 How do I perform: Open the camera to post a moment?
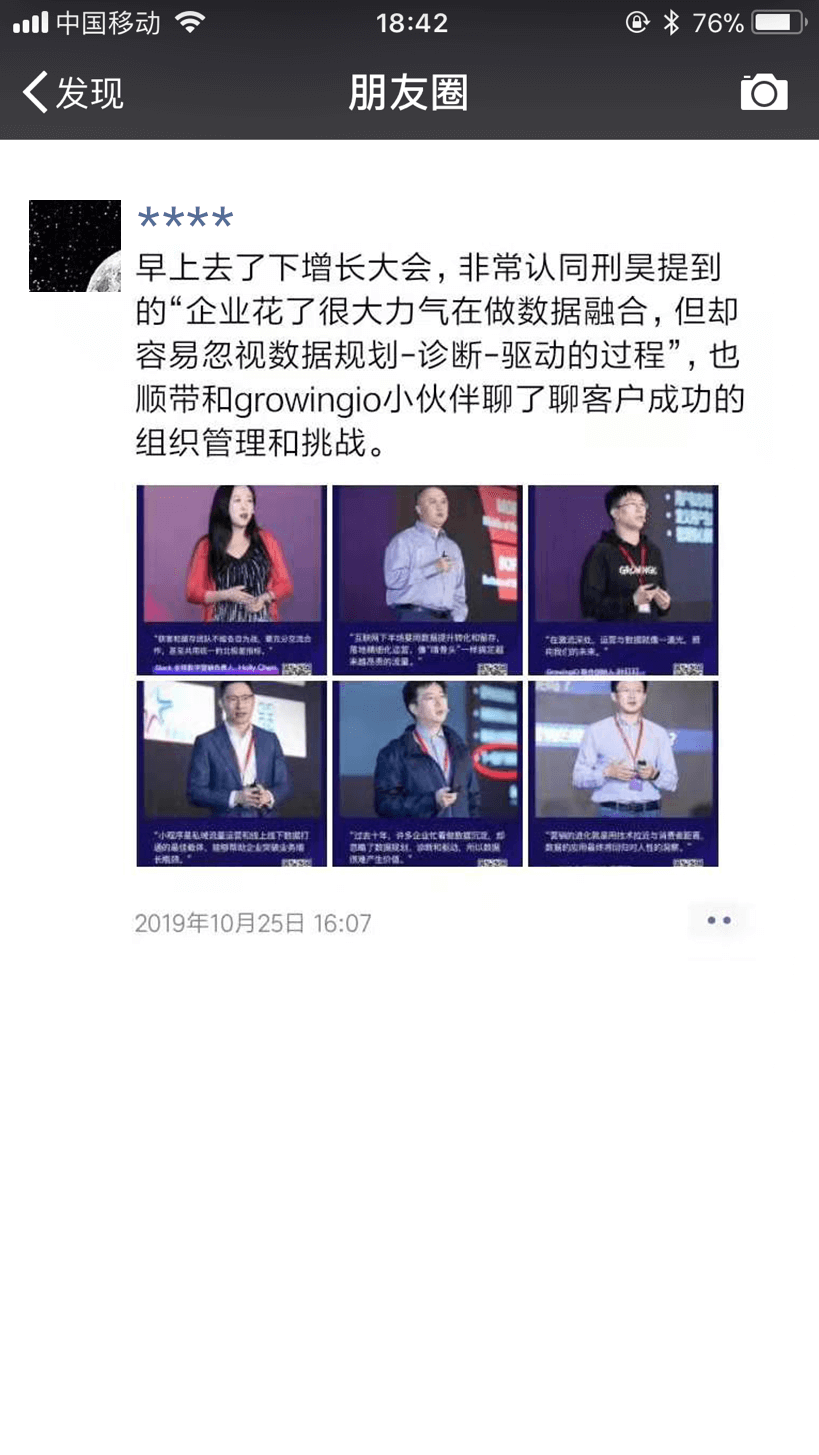764,93
